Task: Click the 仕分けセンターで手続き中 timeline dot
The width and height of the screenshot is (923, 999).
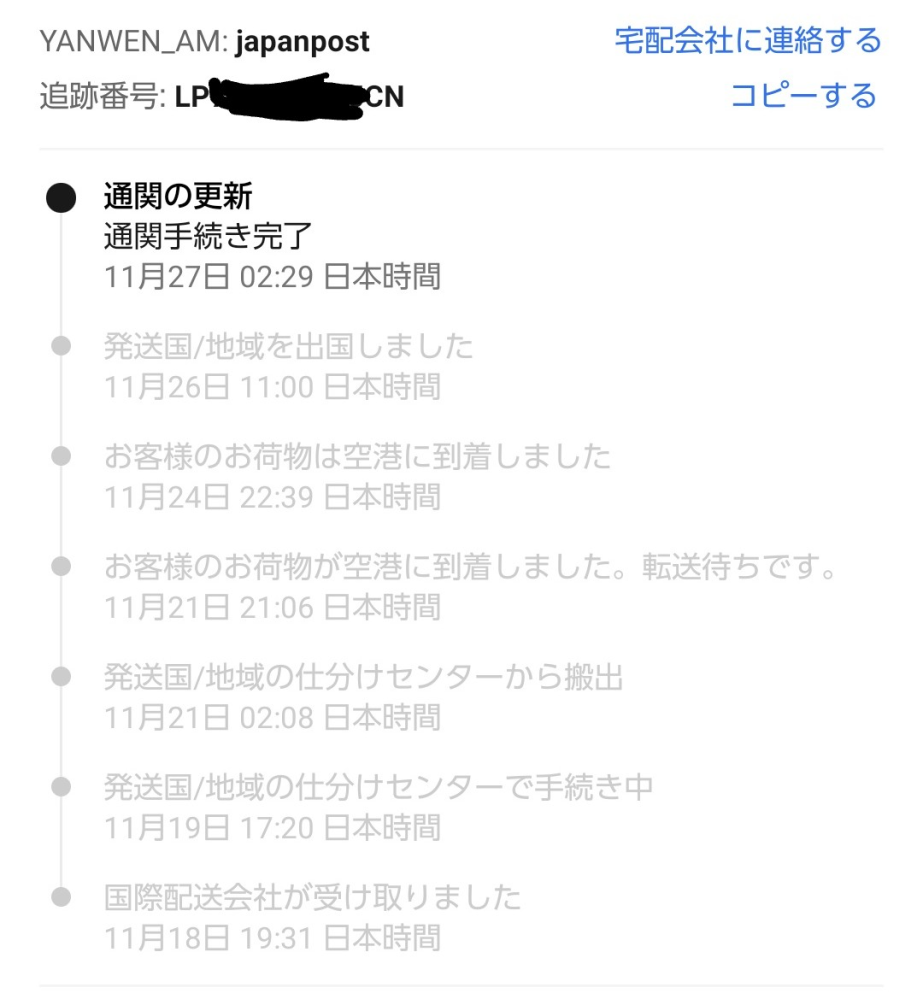Action: pos(60,788)
